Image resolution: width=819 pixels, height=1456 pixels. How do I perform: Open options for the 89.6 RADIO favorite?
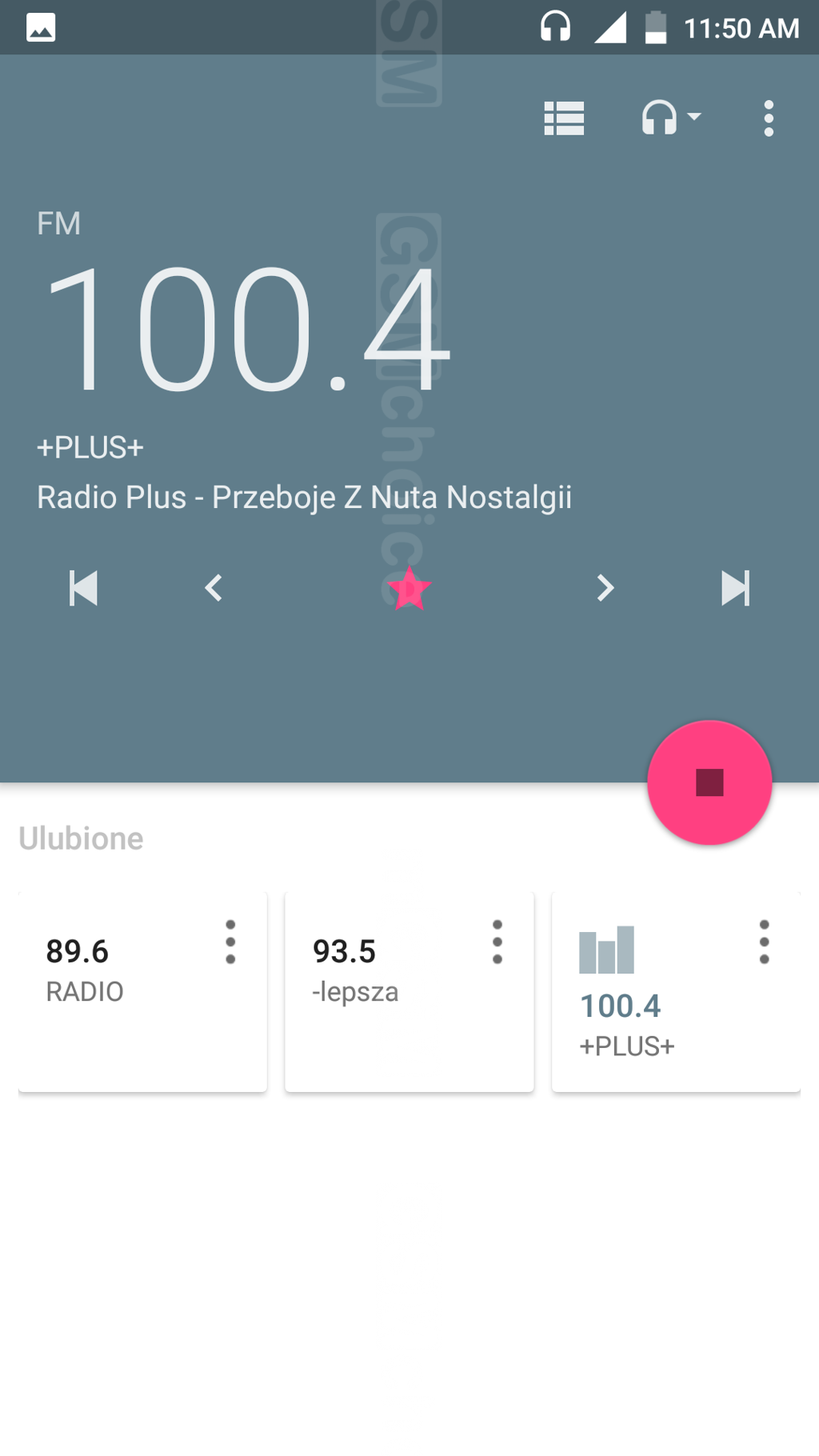tap(230, 942)
